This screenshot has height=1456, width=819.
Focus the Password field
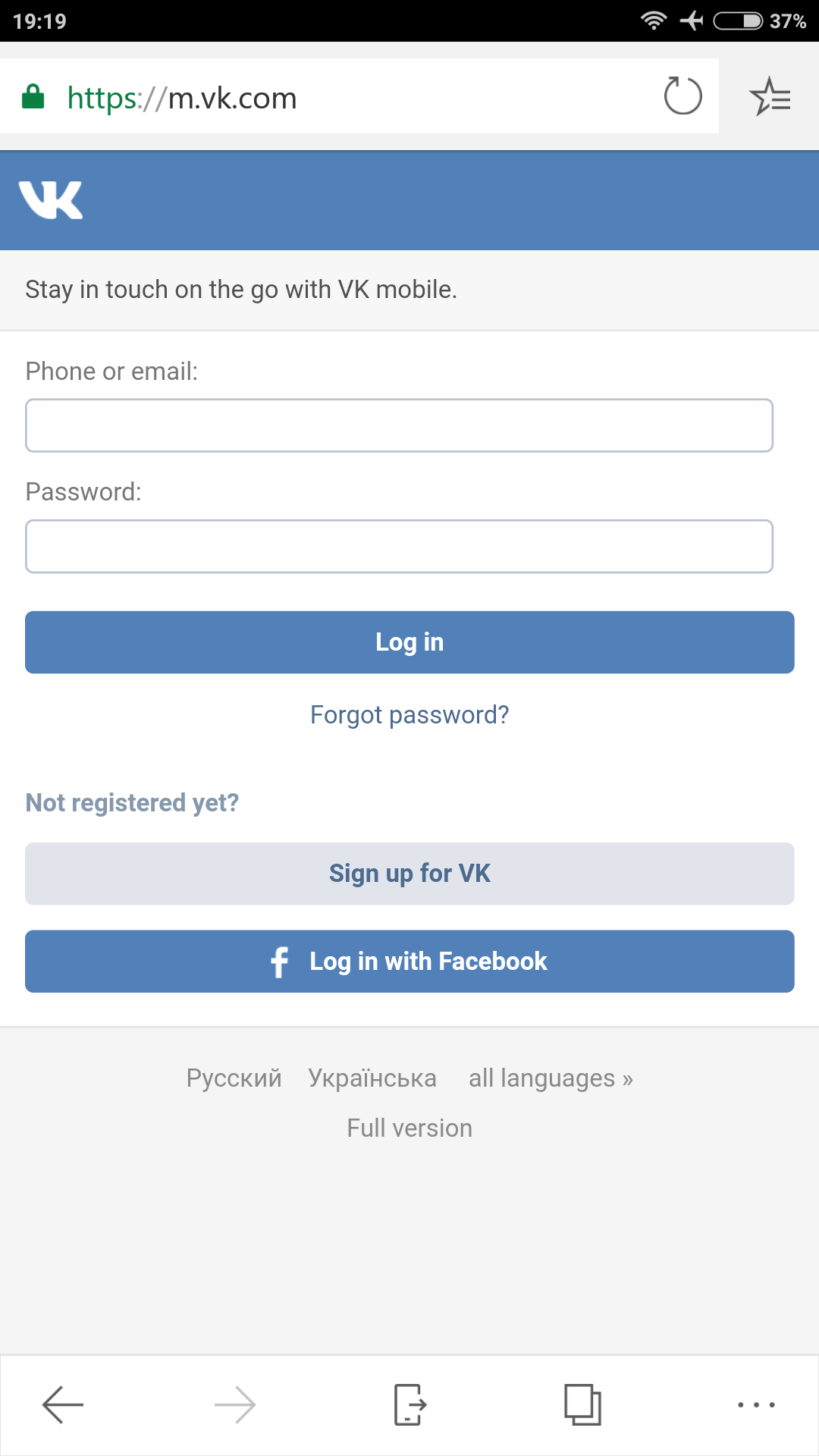pos(399,546)
